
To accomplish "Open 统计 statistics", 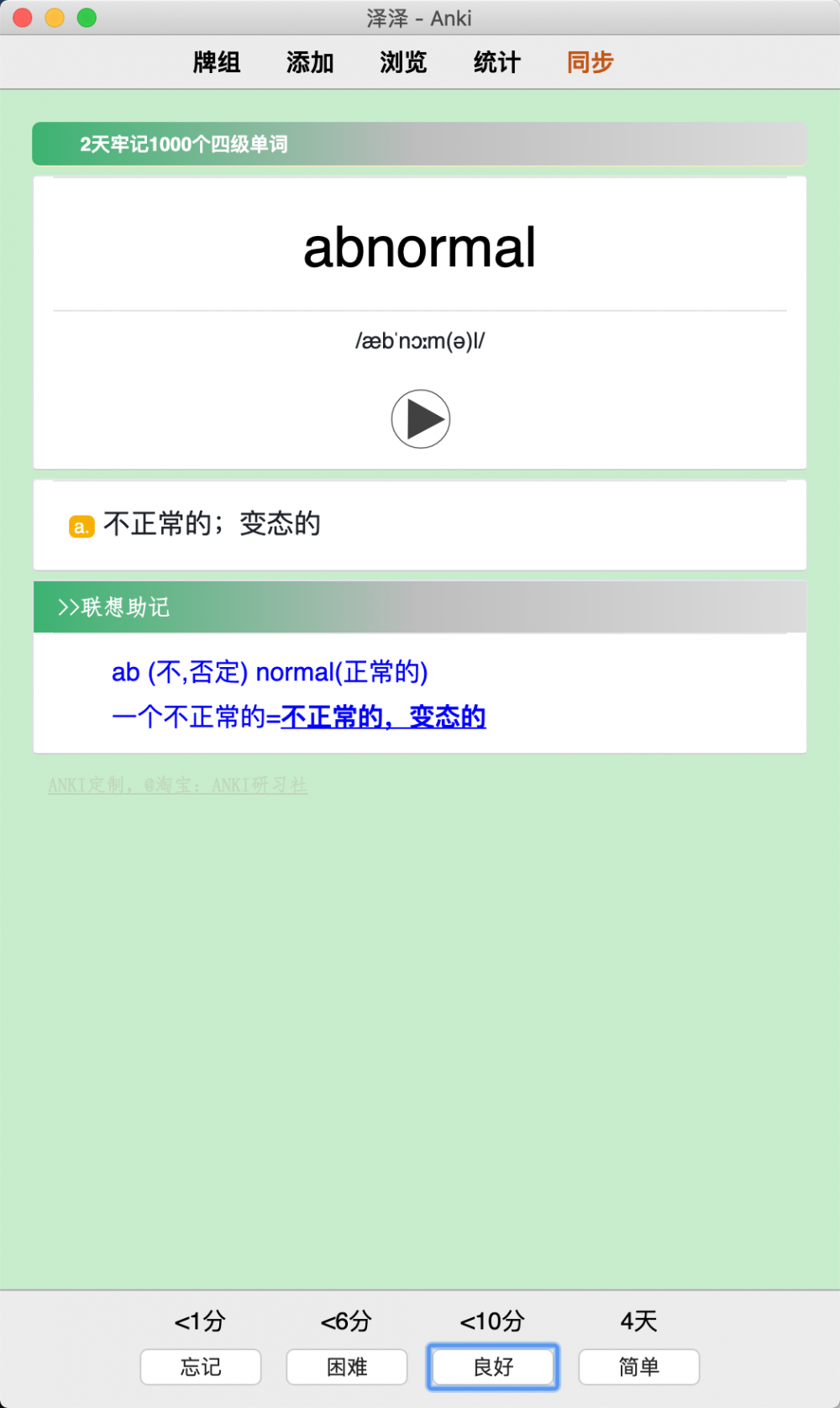I will coord(496,62).
